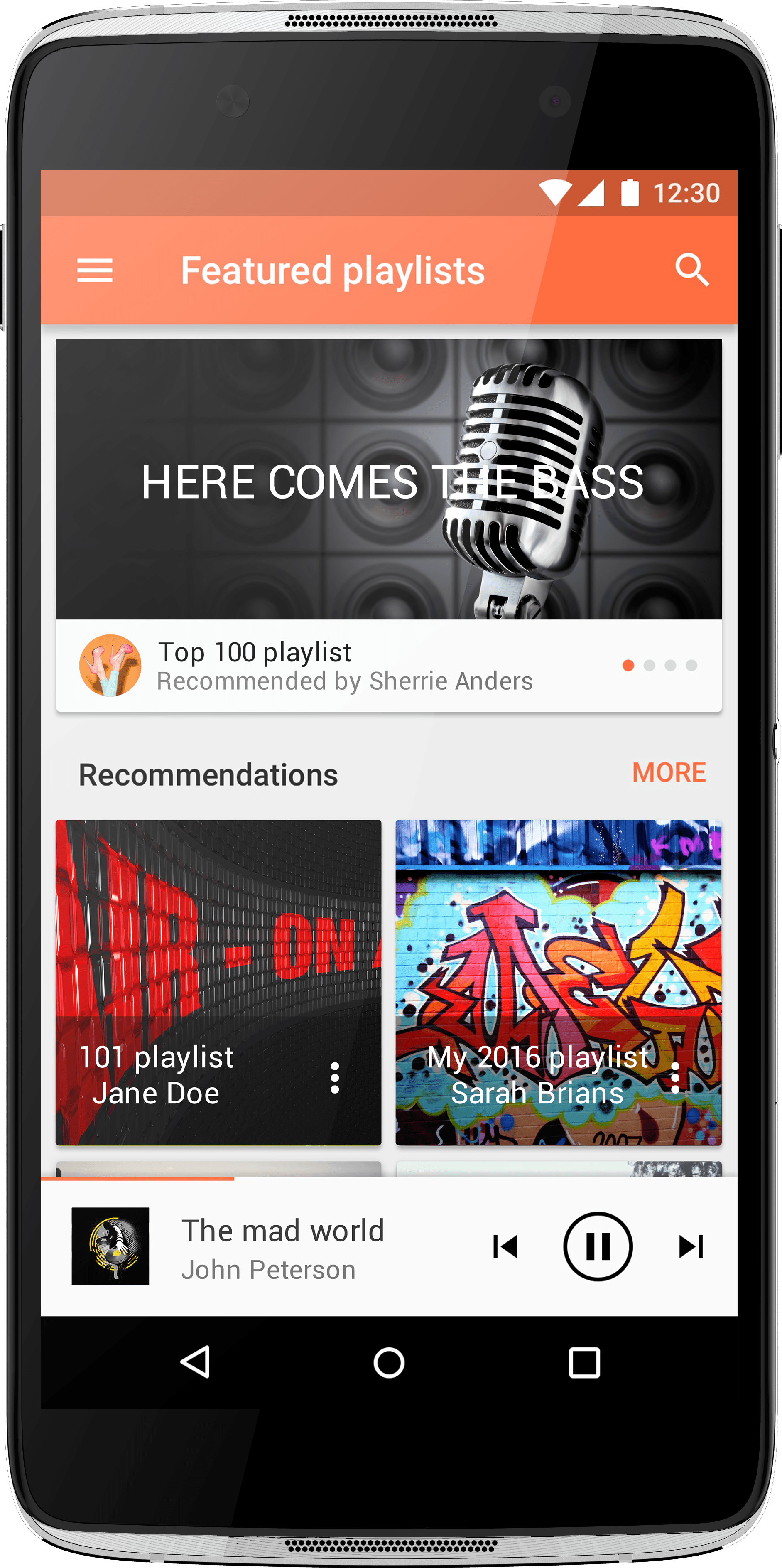Open the hamburger navigation drawer

95,270
